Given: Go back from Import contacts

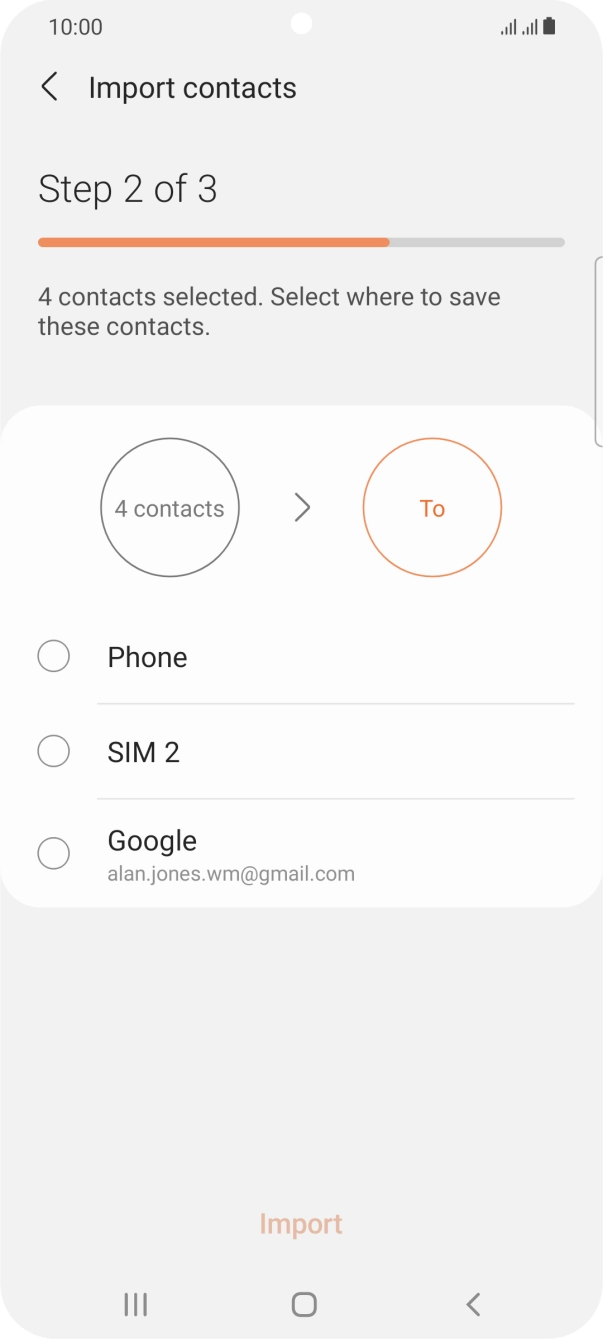Looking at the screenshot, I should [x=49, y=87].
